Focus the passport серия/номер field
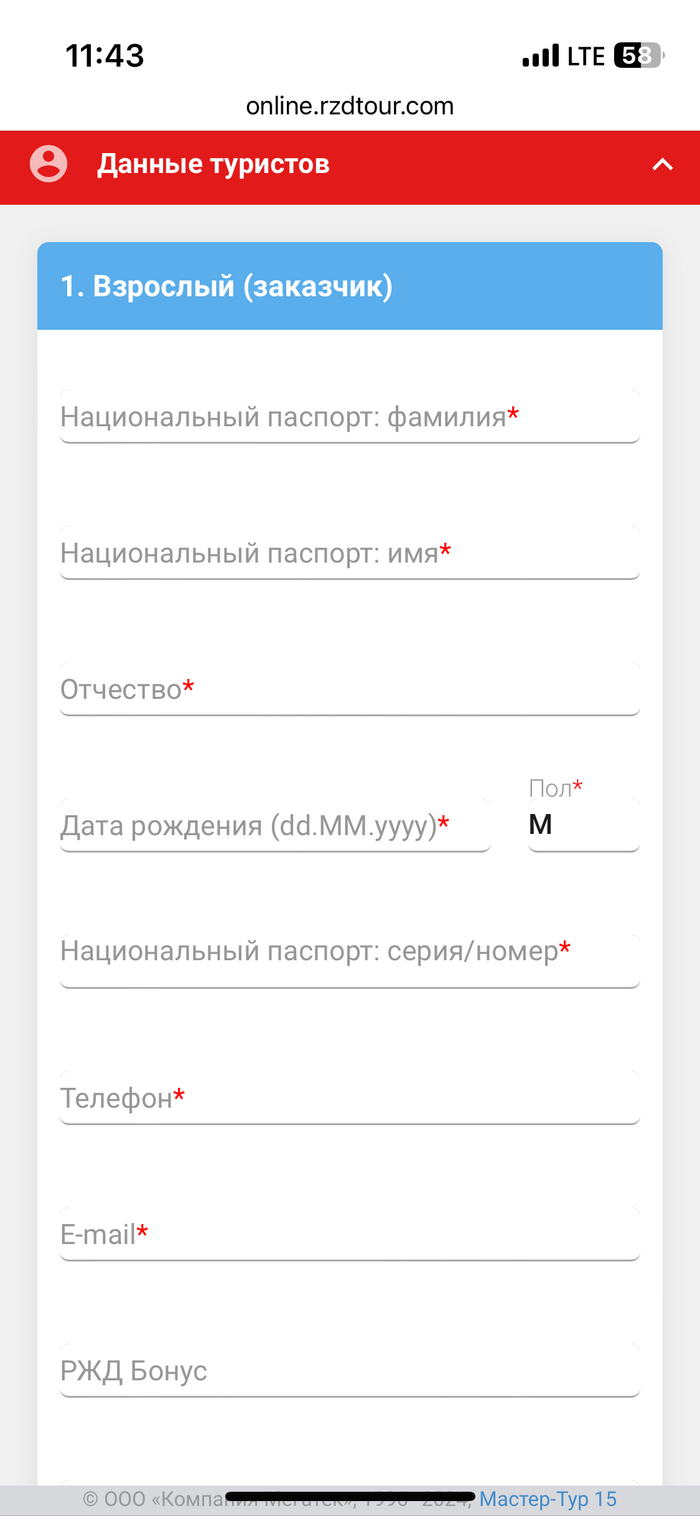This screenshot has width=700, height=1516. [349, 952]
